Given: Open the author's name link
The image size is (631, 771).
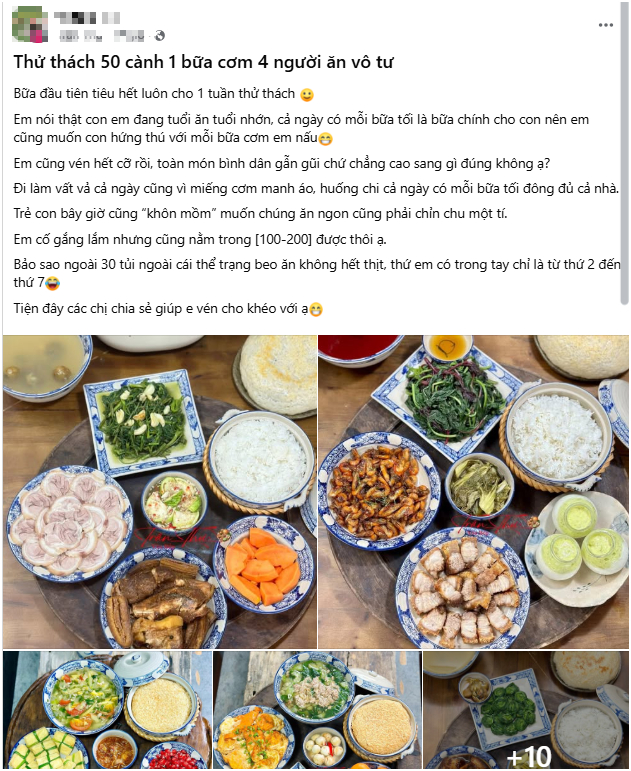Looking at the screenshot, I should click(x=89, y=18).
